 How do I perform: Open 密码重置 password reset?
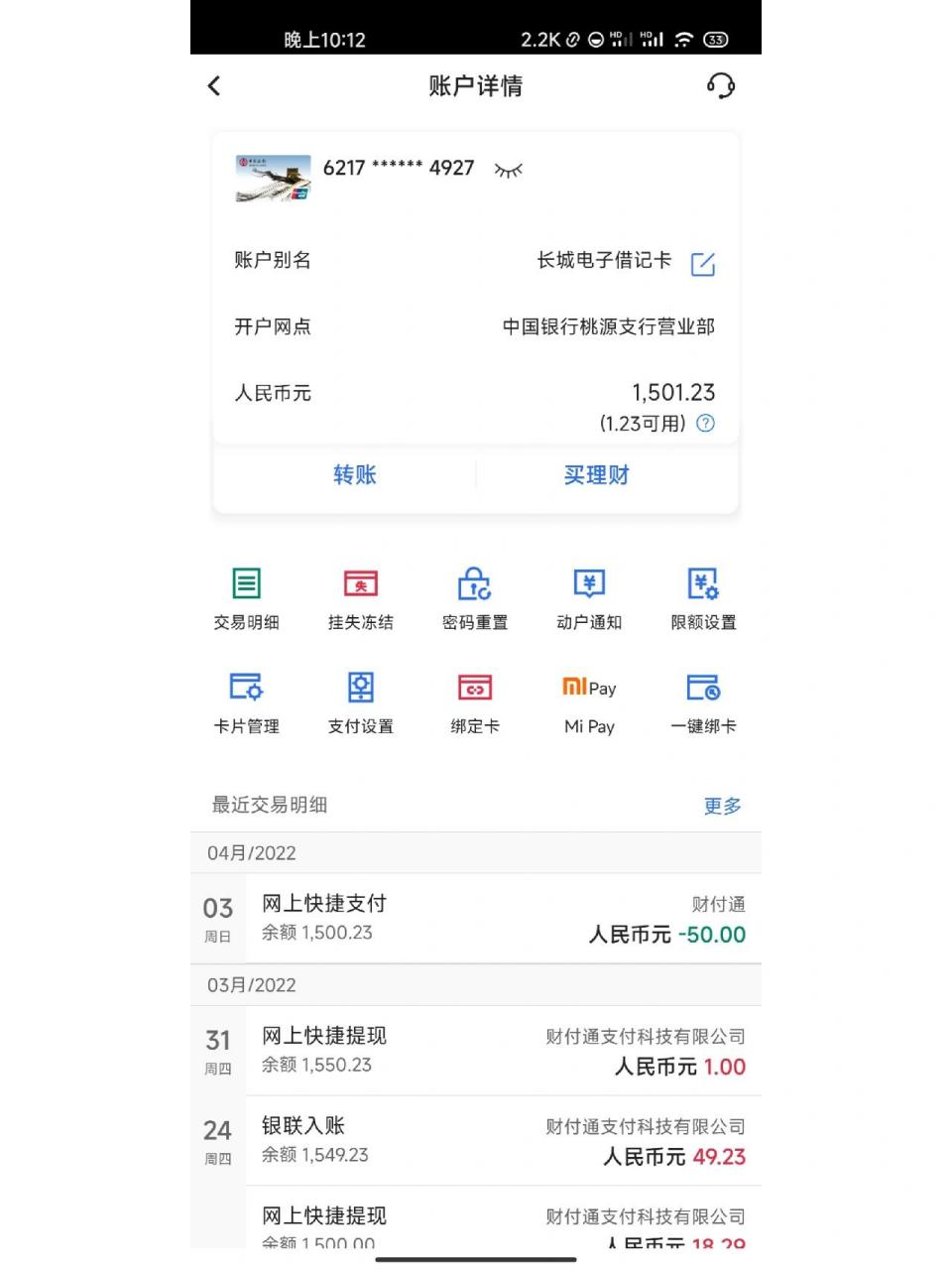tap(474, 595)
